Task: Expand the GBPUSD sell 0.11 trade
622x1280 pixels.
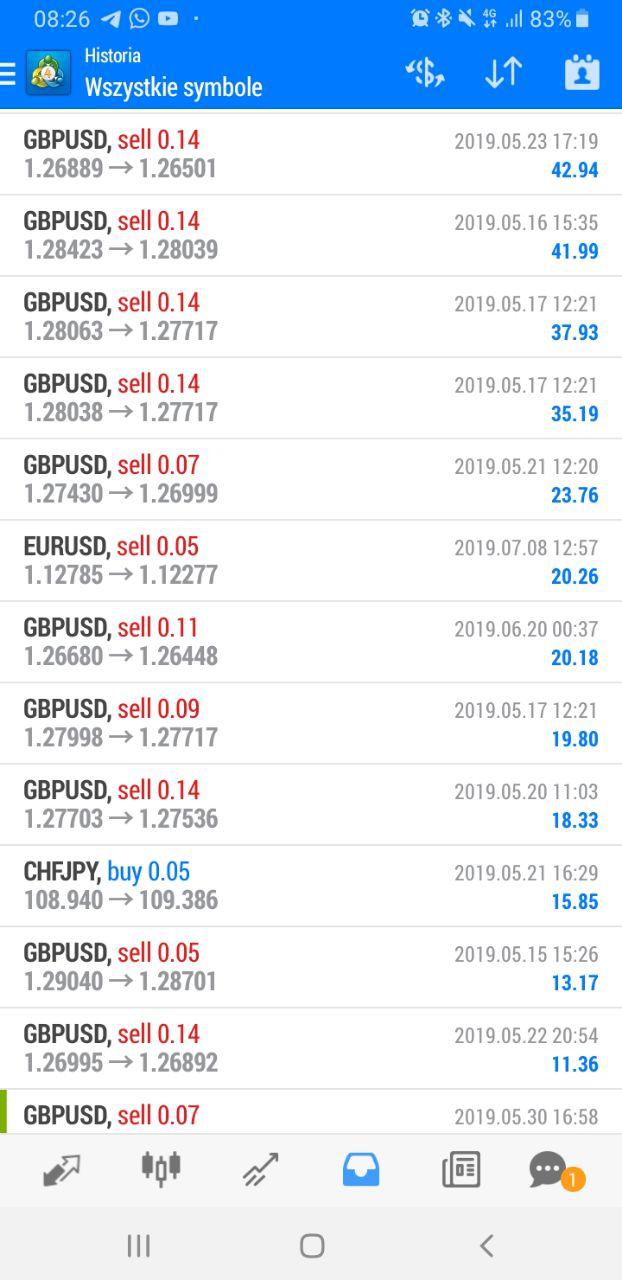Action: [x=311, y=642]
